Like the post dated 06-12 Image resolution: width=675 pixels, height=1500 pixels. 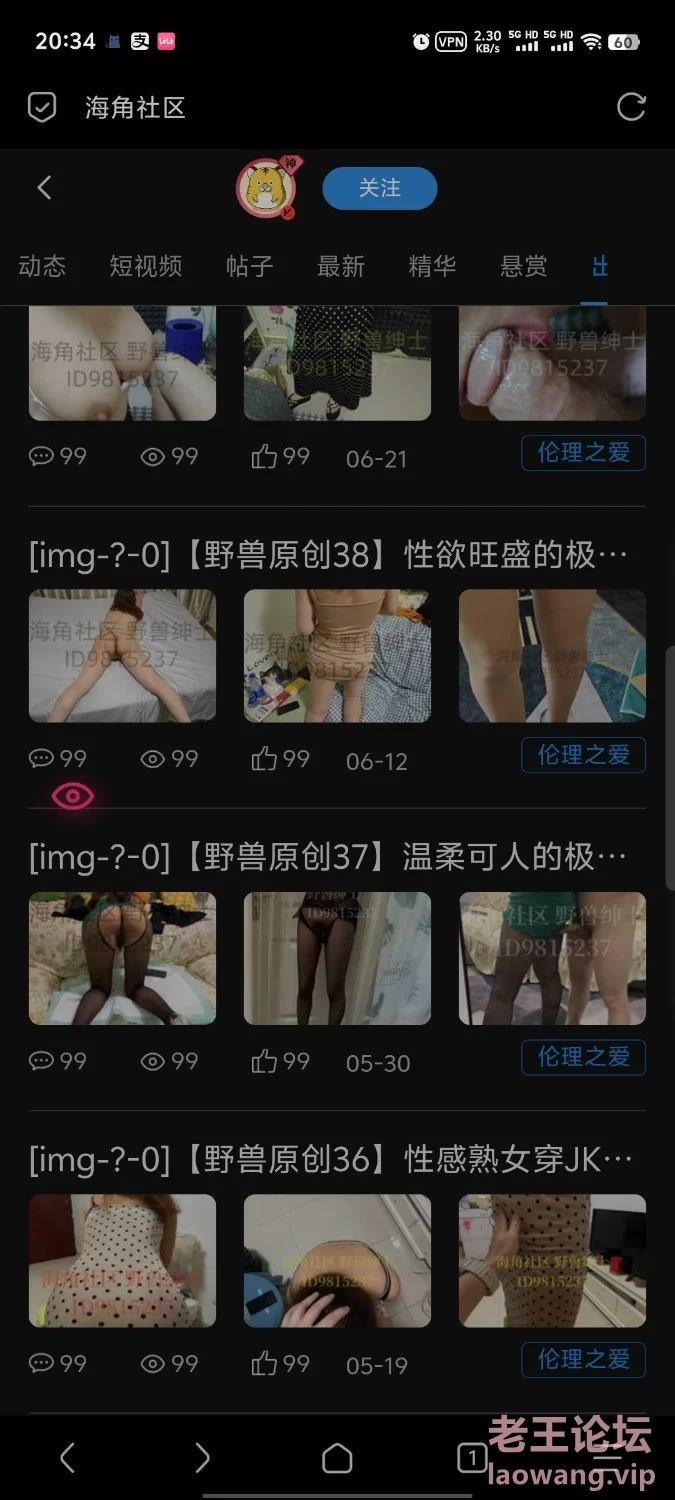265,760
